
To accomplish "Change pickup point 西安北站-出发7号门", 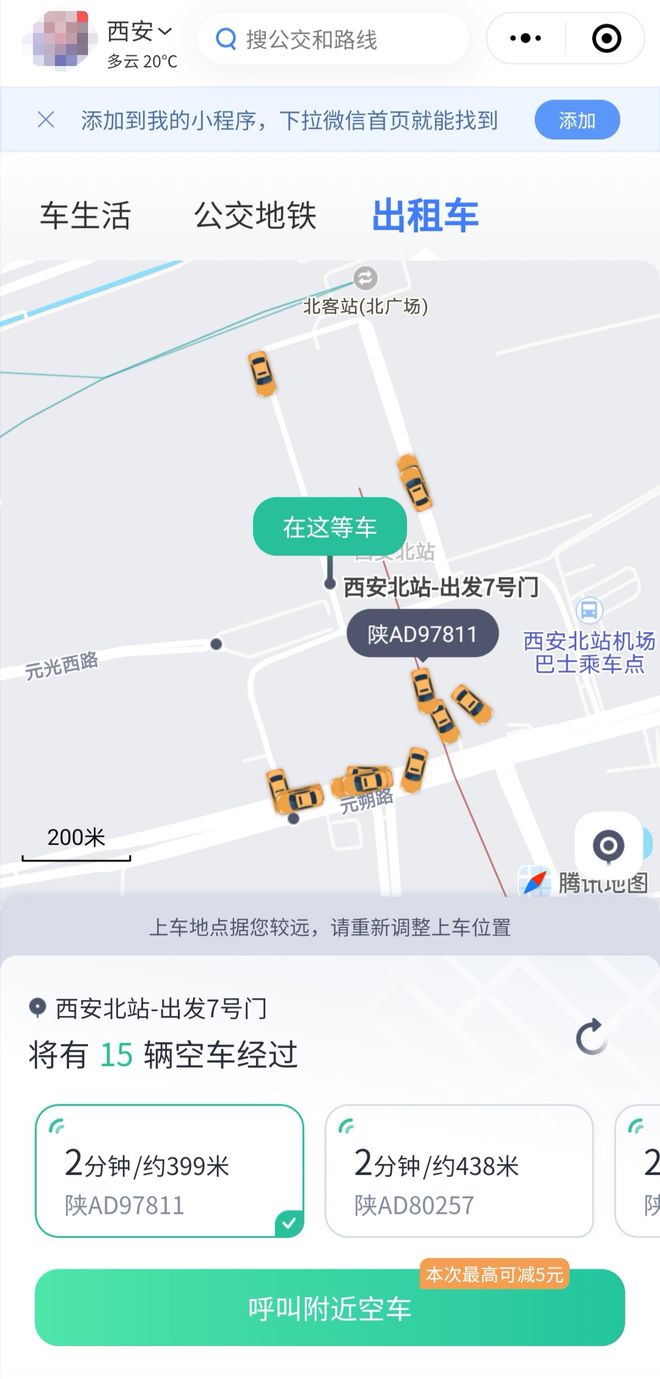I will coord(160,1008).
